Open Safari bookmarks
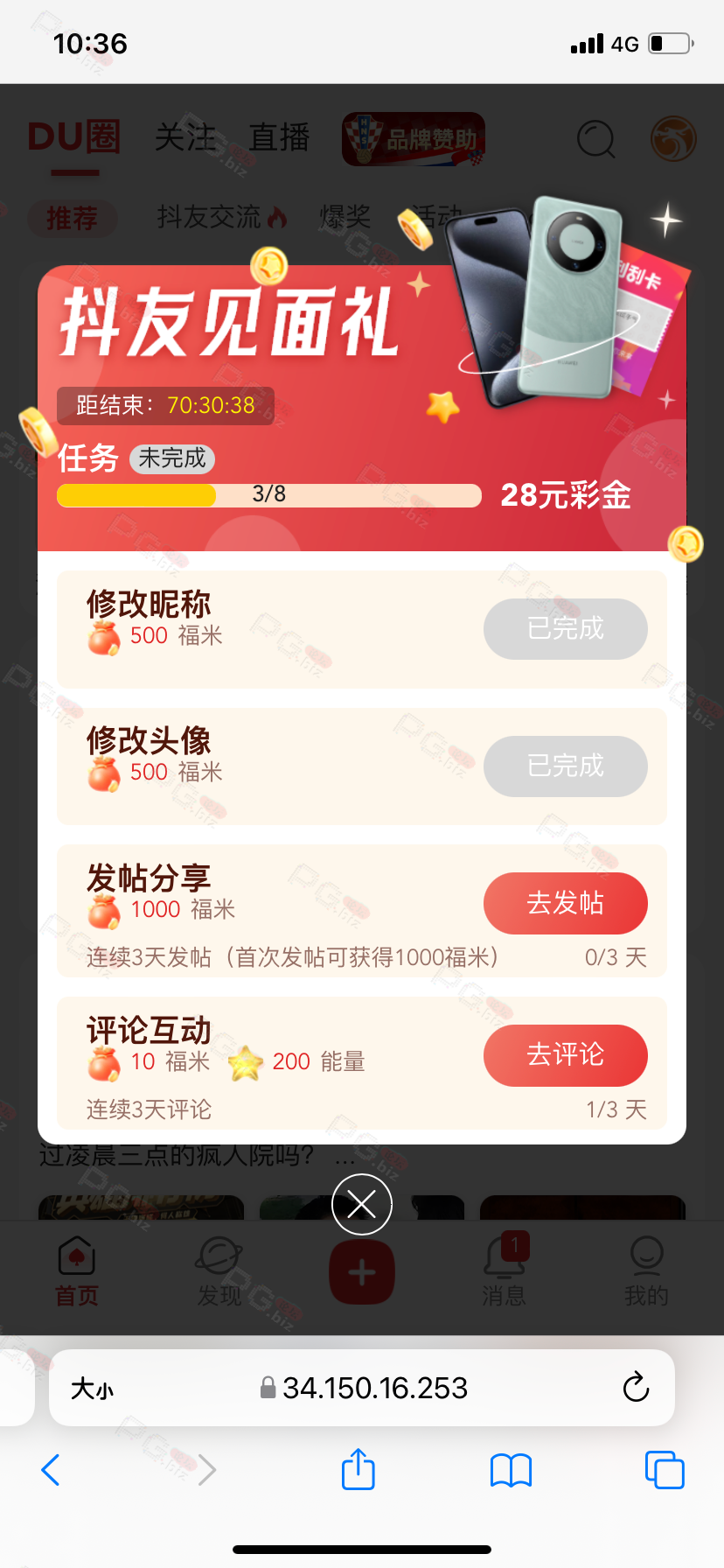This screenshot has width=724, height=1568. (512, 1470)
